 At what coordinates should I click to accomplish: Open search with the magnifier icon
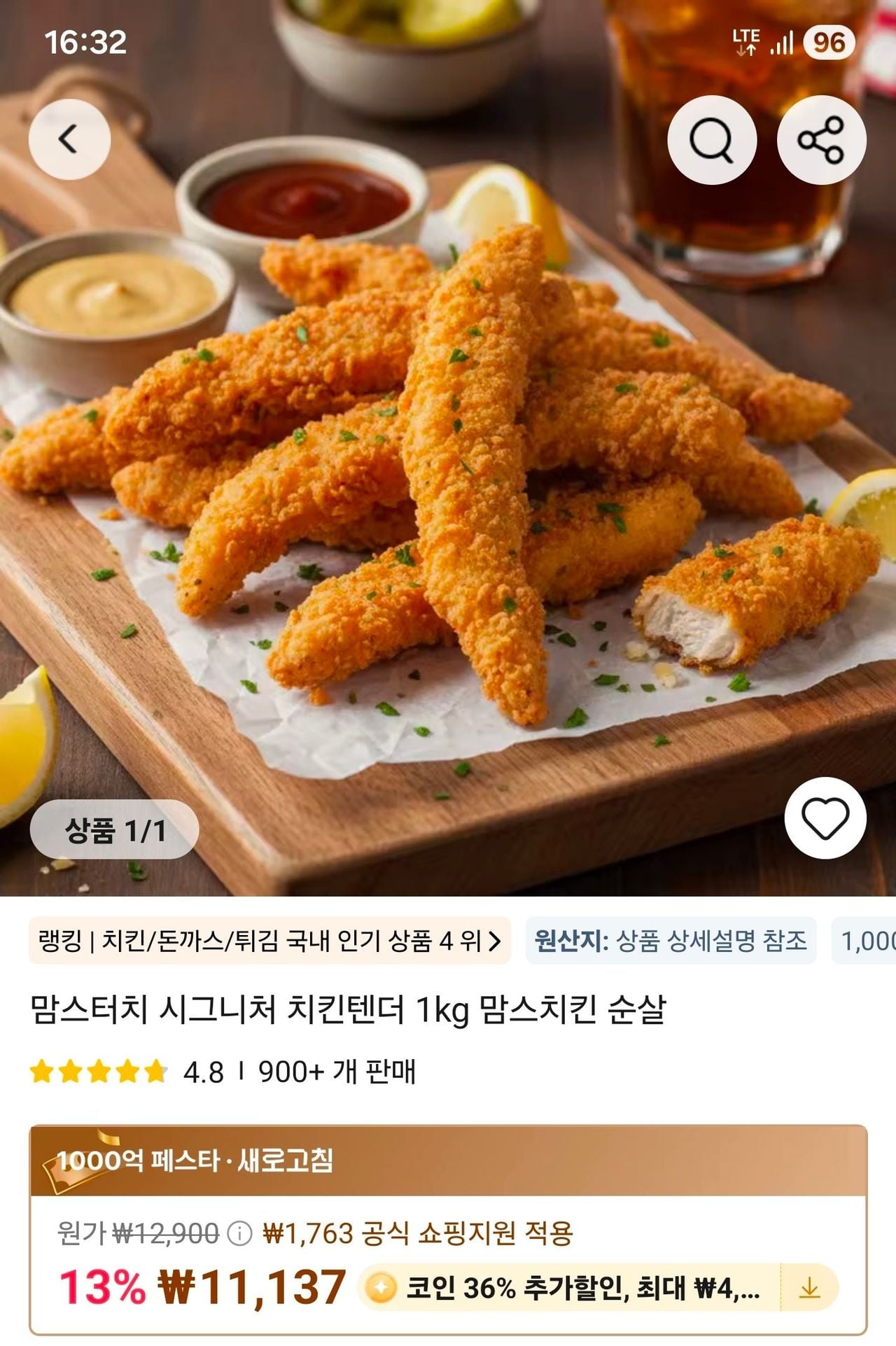click(x=711, y=140)
